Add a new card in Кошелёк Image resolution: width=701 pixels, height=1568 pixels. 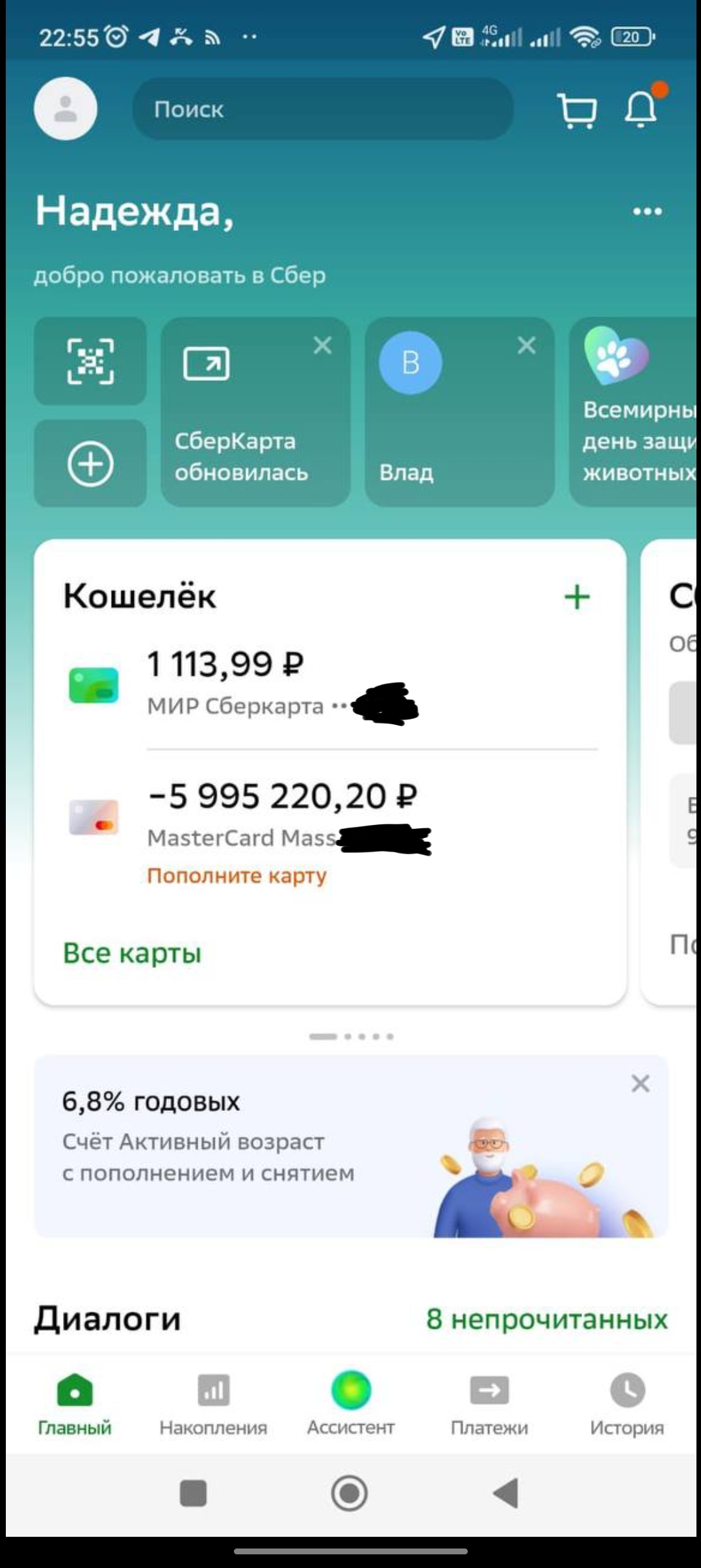click(x=577, y=597)
